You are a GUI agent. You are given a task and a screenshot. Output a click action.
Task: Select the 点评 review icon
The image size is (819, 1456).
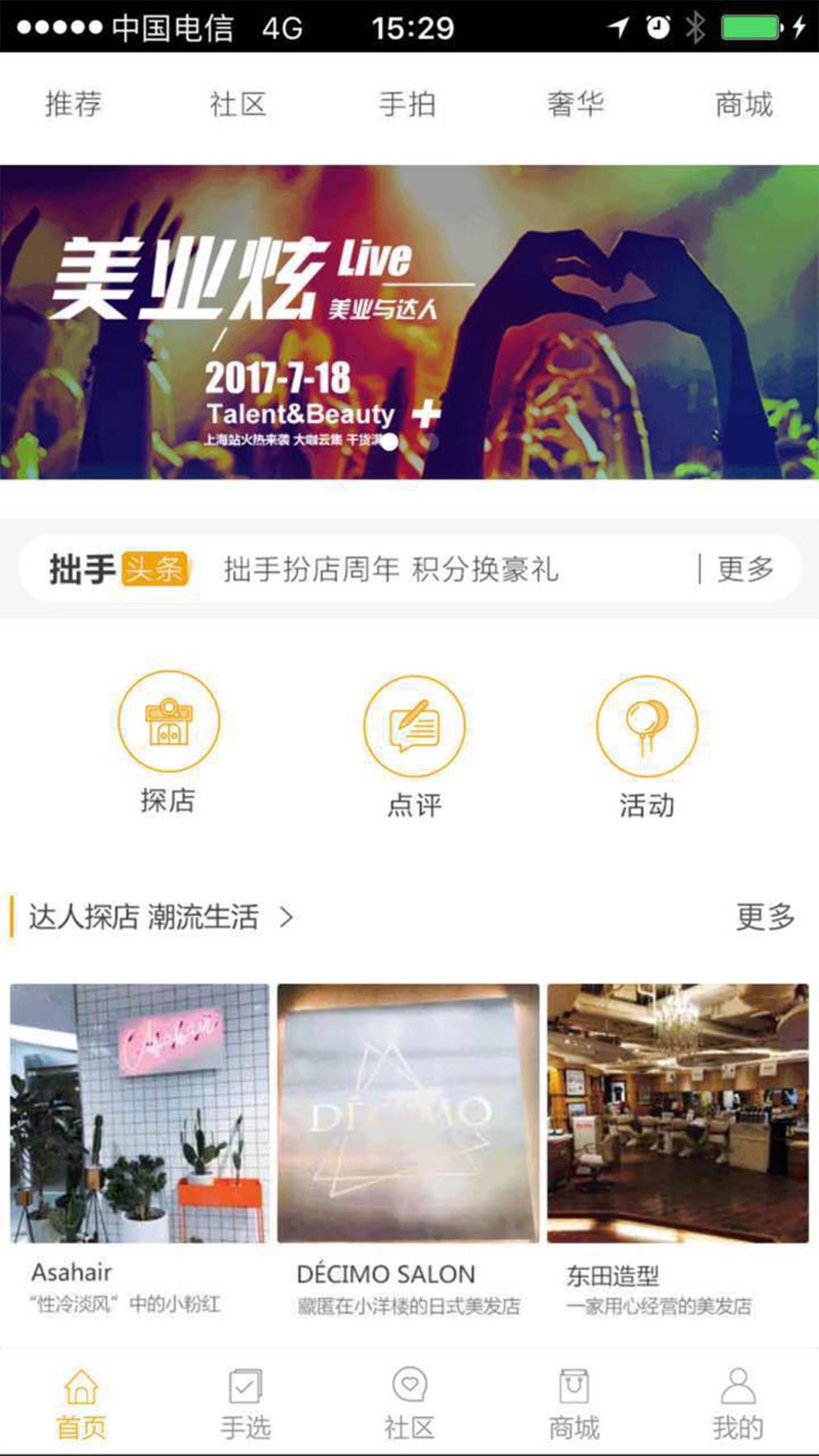[415, 723]
